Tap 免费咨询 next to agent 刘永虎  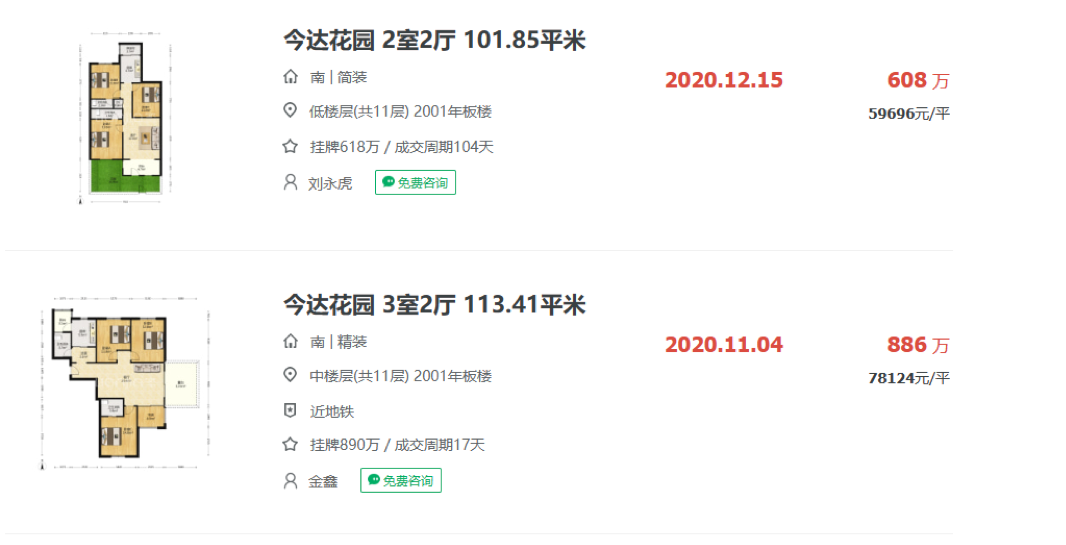(415, 183)
